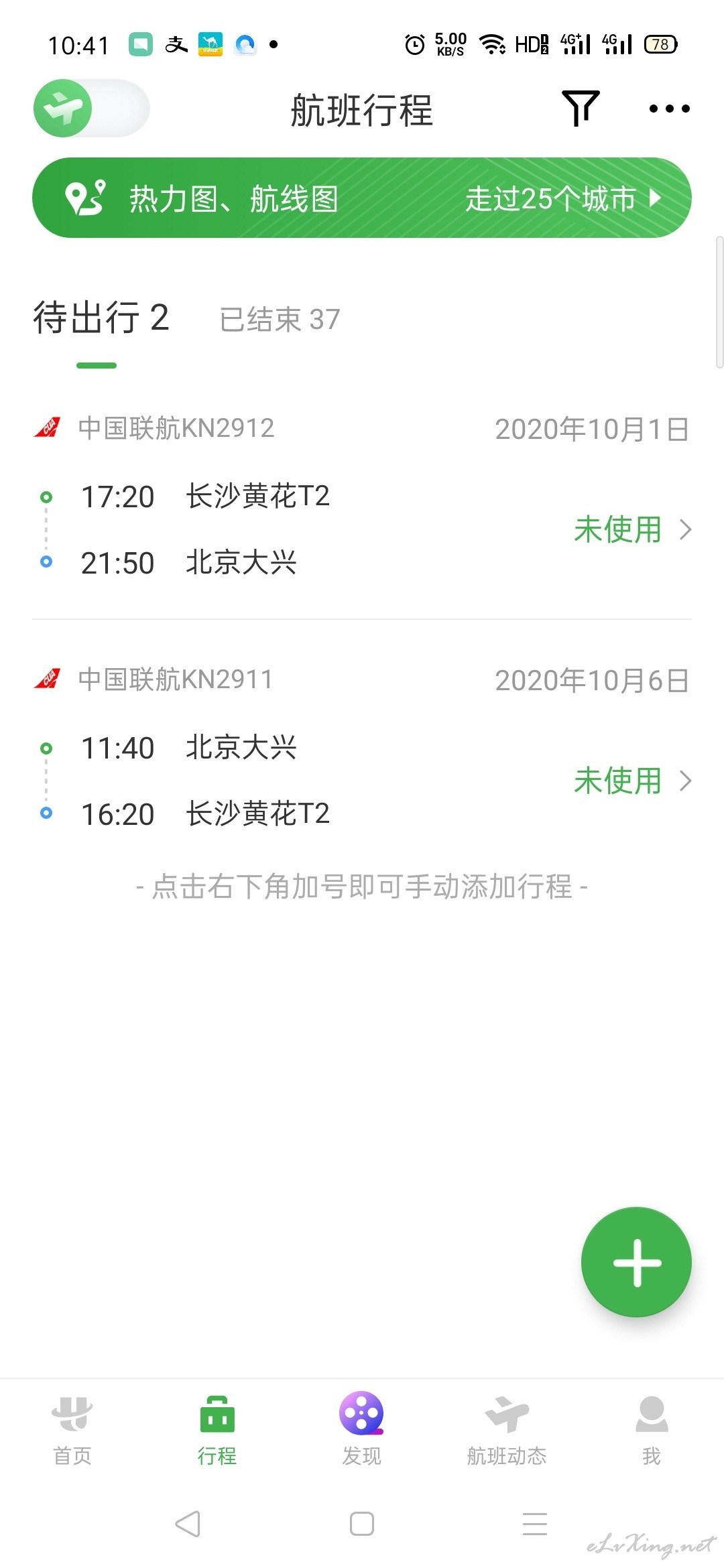724x1568 pixels.
Task: Switch to the 已结束 37 tab
Action: pos(280,320)
